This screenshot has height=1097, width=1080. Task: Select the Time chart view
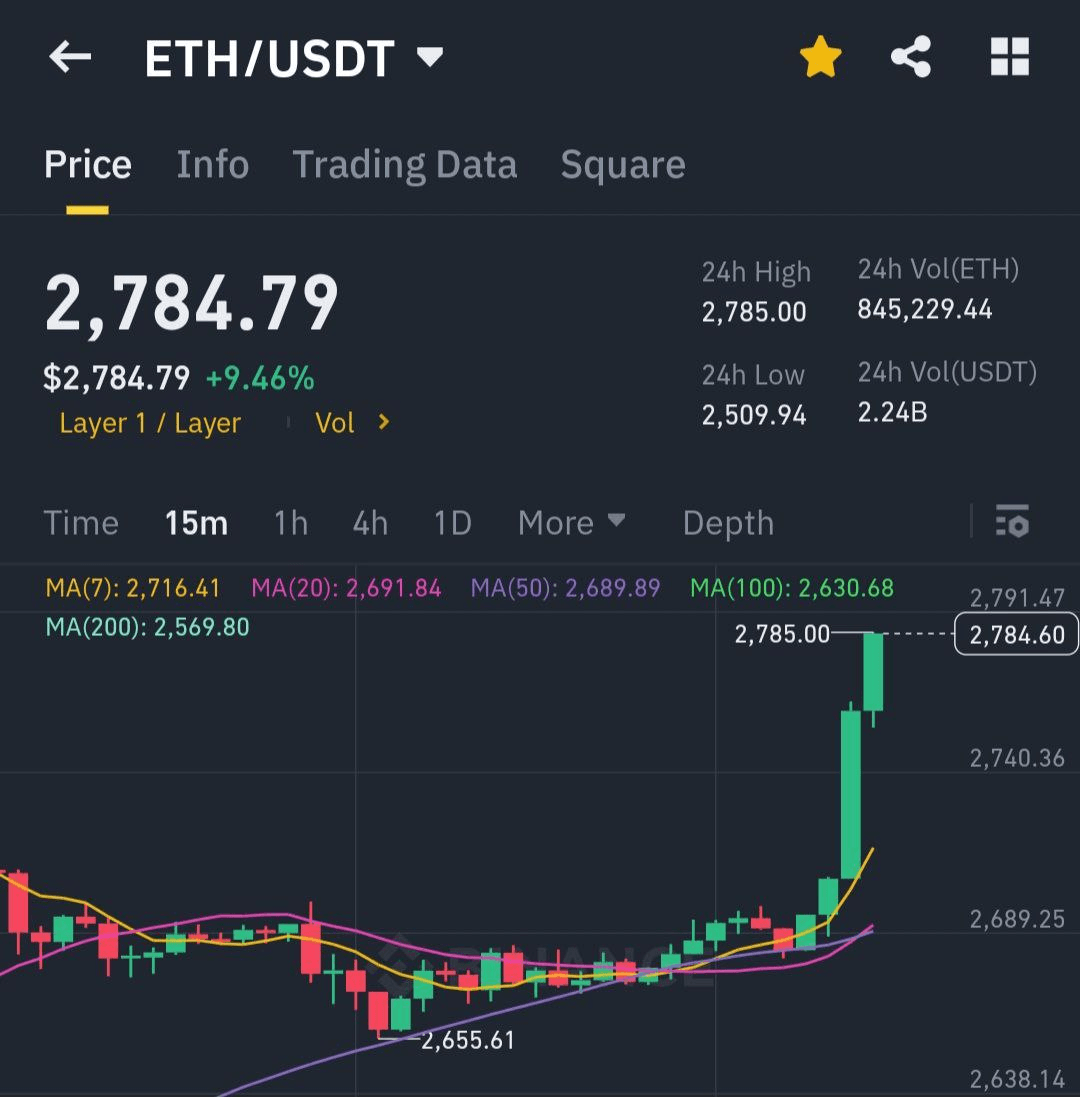(81, 523)
